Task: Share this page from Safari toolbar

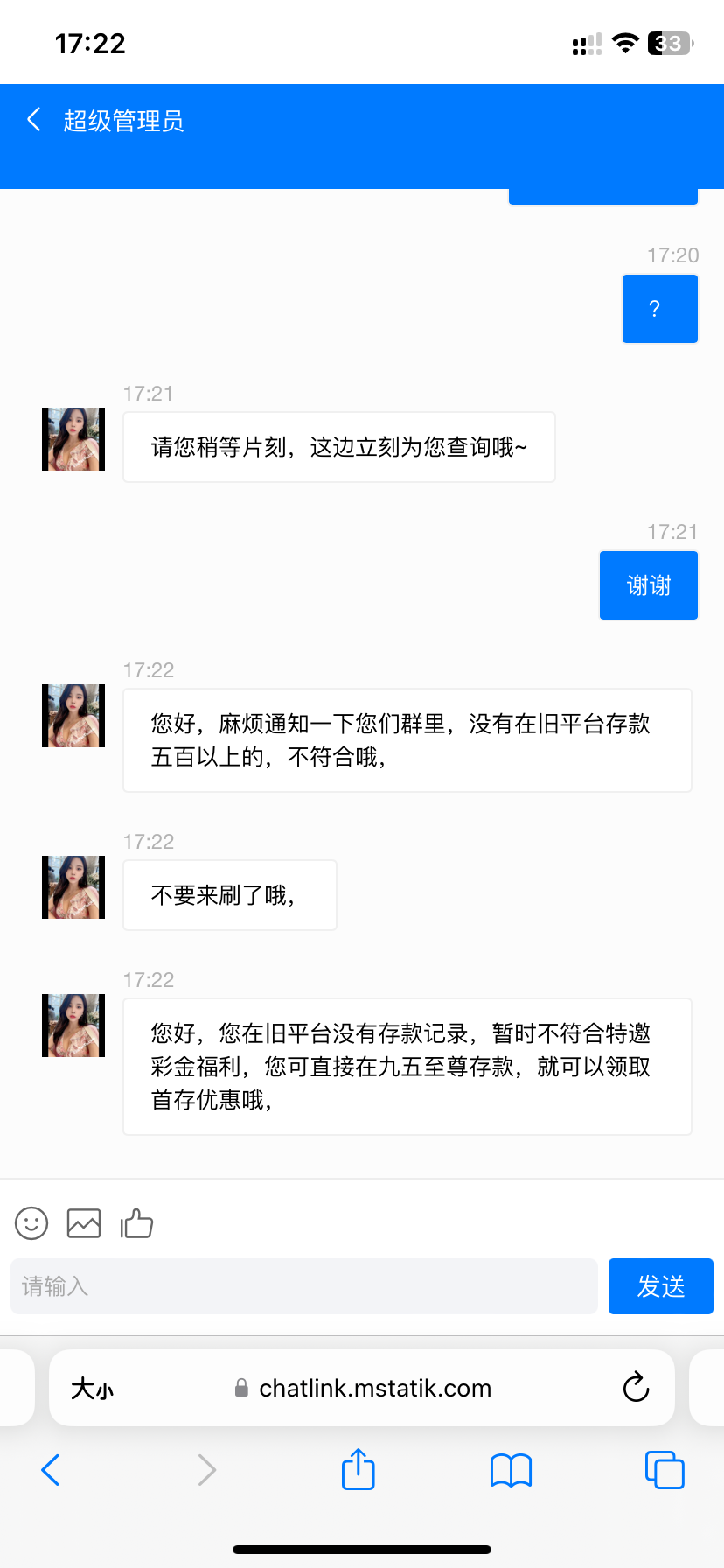Action: pos(358,1469)
